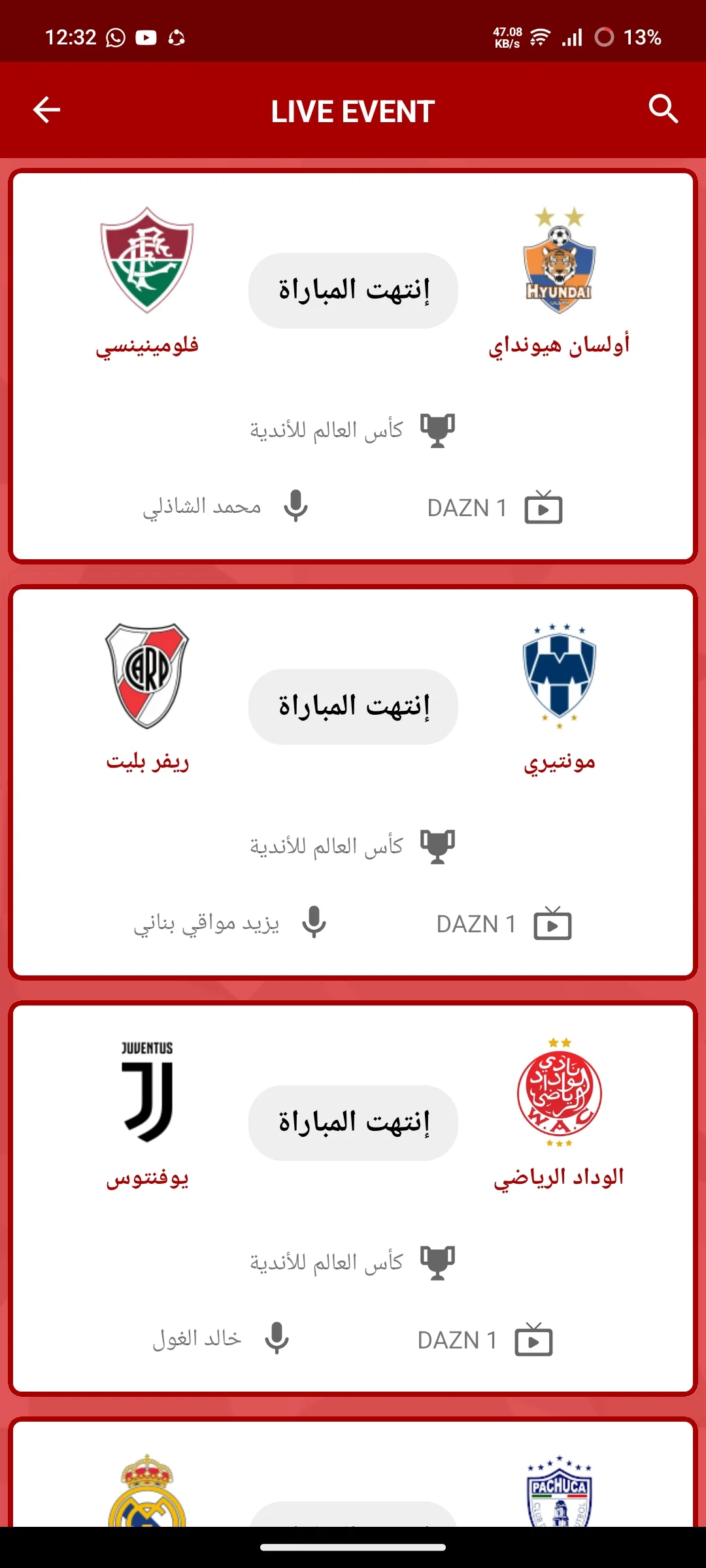Go back using the header arrow
This screenshot has height=1568, width=706.
pyautogui.click(x=46, y=110)
